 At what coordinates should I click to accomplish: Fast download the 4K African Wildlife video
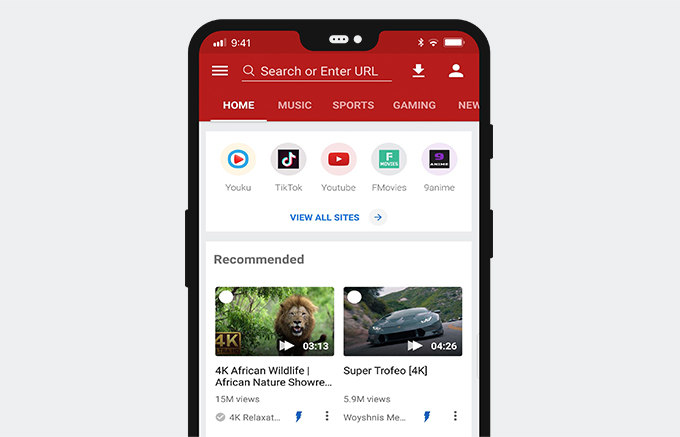tap(298, 417)
